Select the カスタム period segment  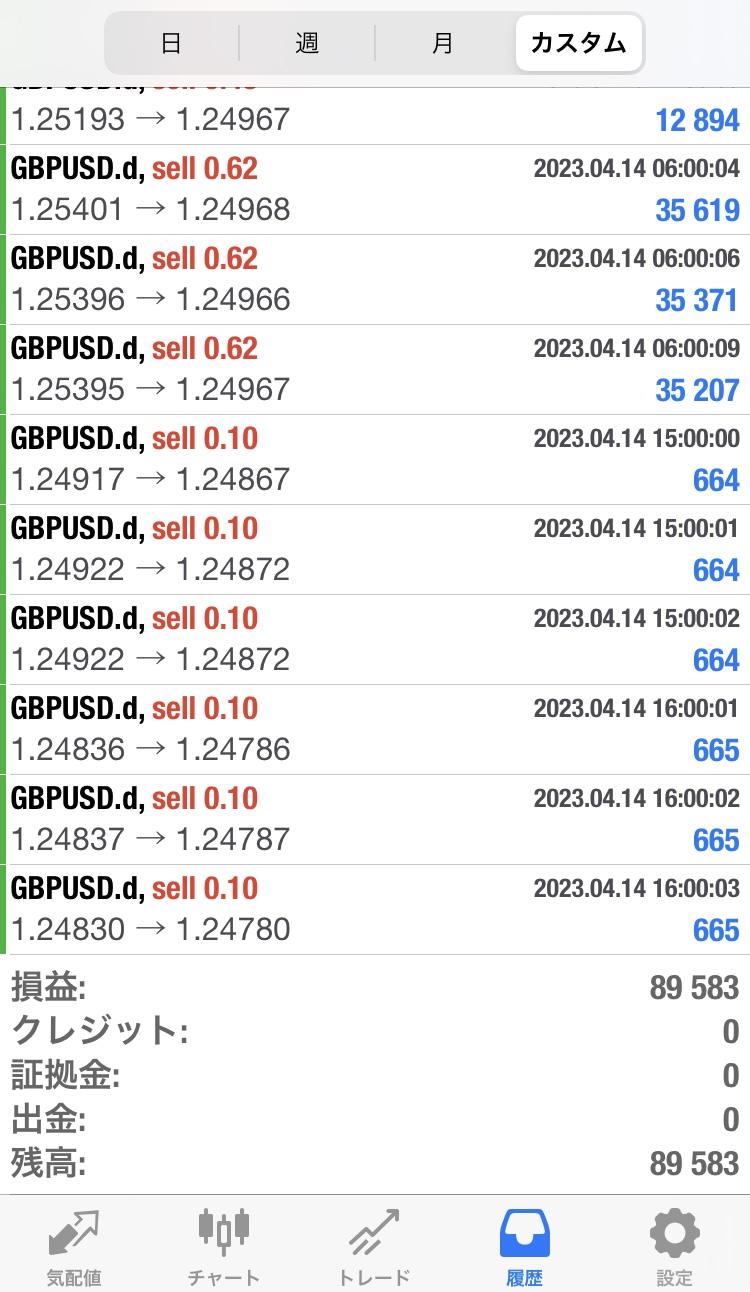579,43
